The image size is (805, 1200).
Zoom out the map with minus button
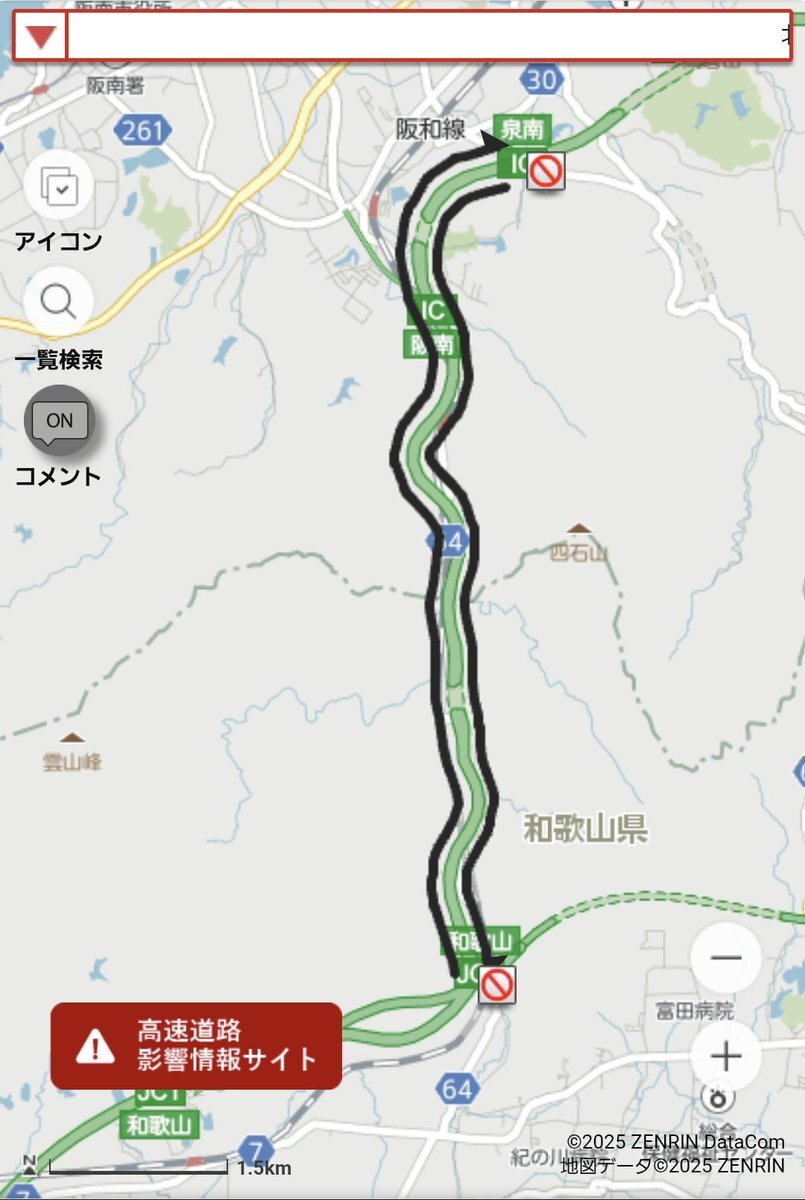click(726, 958)
